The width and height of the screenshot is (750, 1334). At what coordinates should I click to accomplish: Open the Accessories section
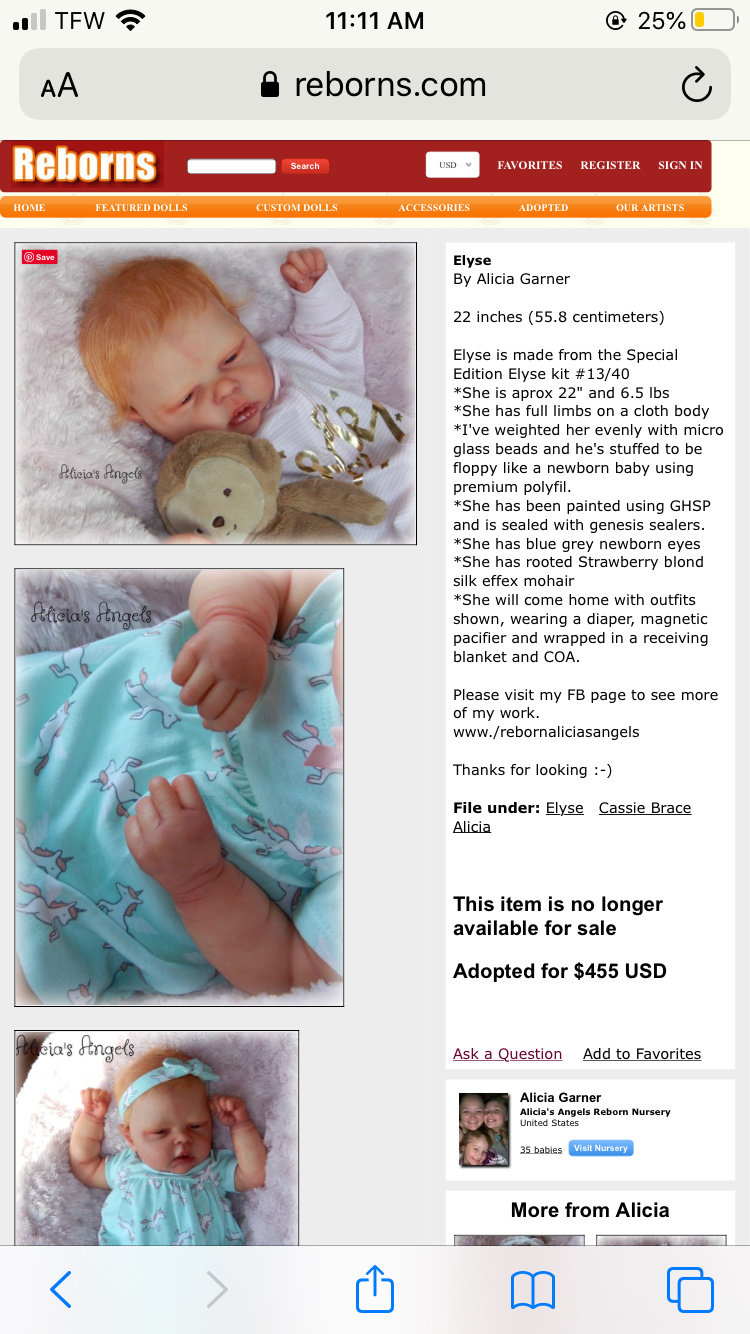point(434,208)
